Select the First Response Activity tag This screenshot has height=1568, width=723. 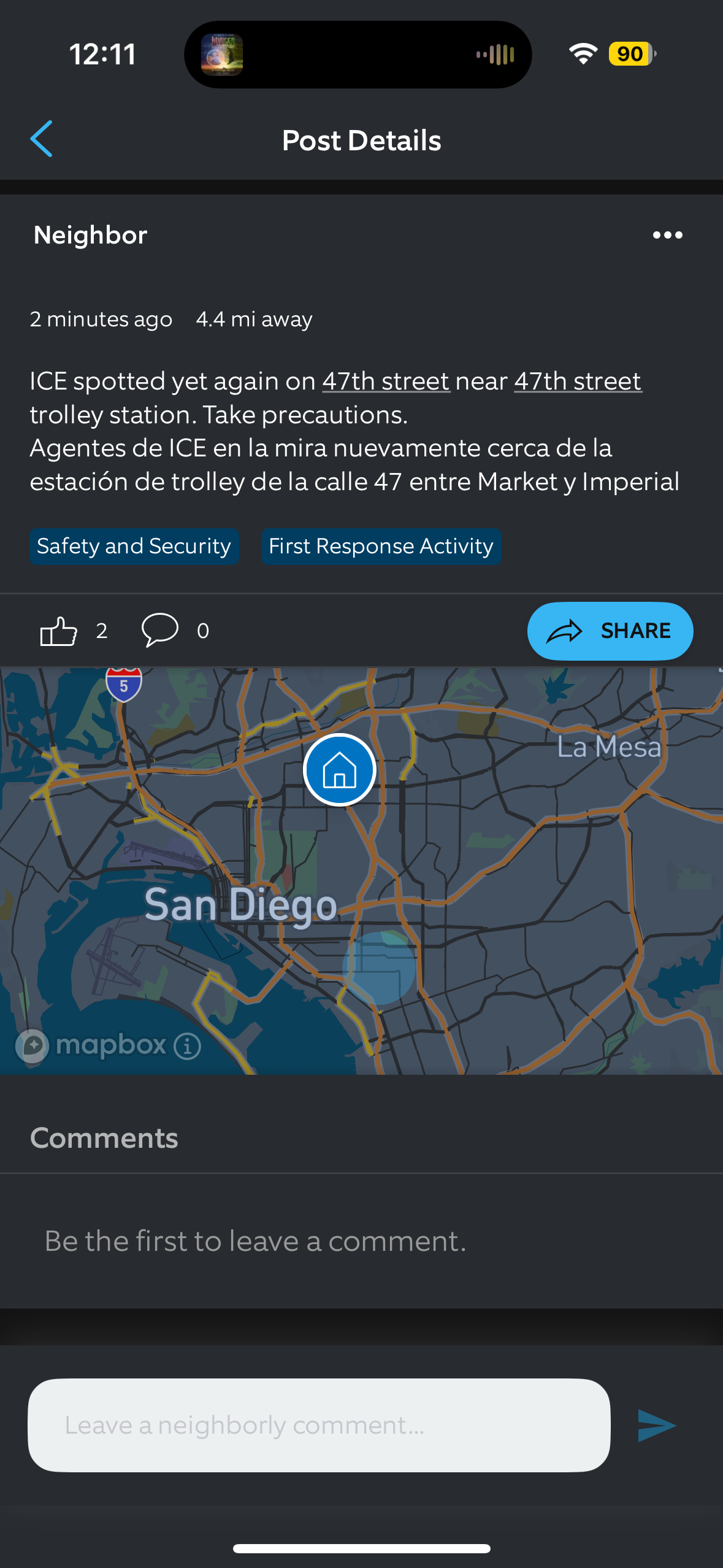point(381,546)
